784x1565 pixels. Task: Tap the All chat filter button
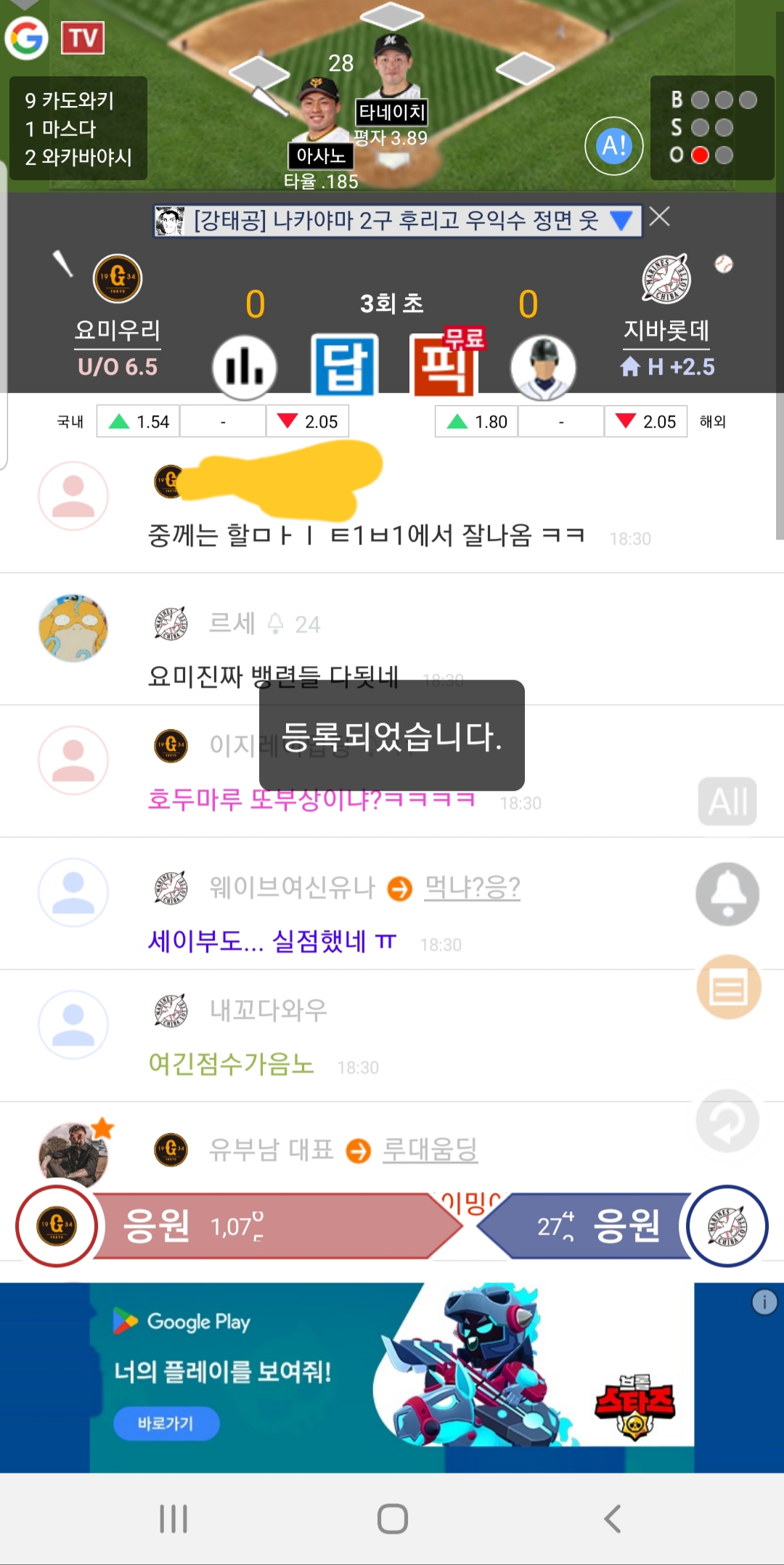(x=727, y=802)
